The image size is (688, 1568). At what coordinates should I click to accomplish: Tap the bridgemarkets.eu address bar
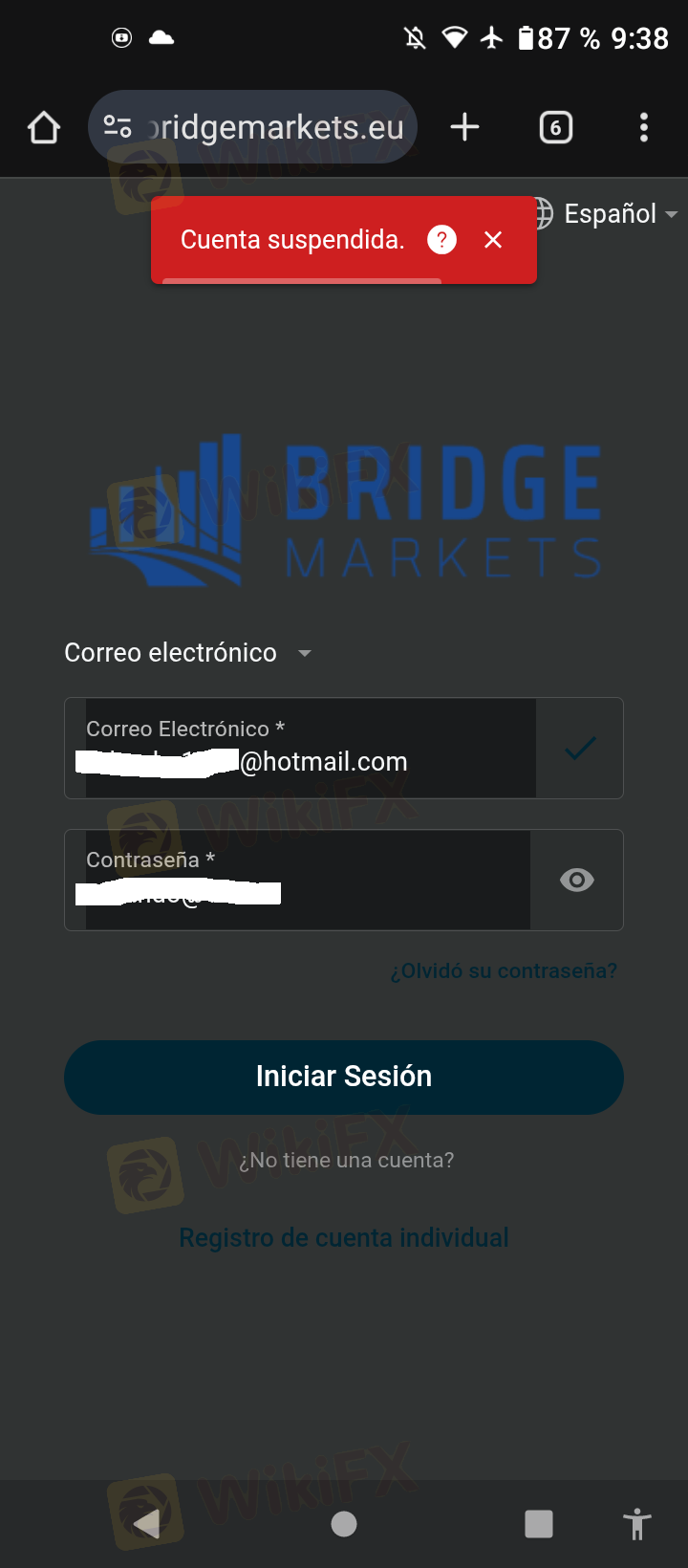(x=274, y=127)
